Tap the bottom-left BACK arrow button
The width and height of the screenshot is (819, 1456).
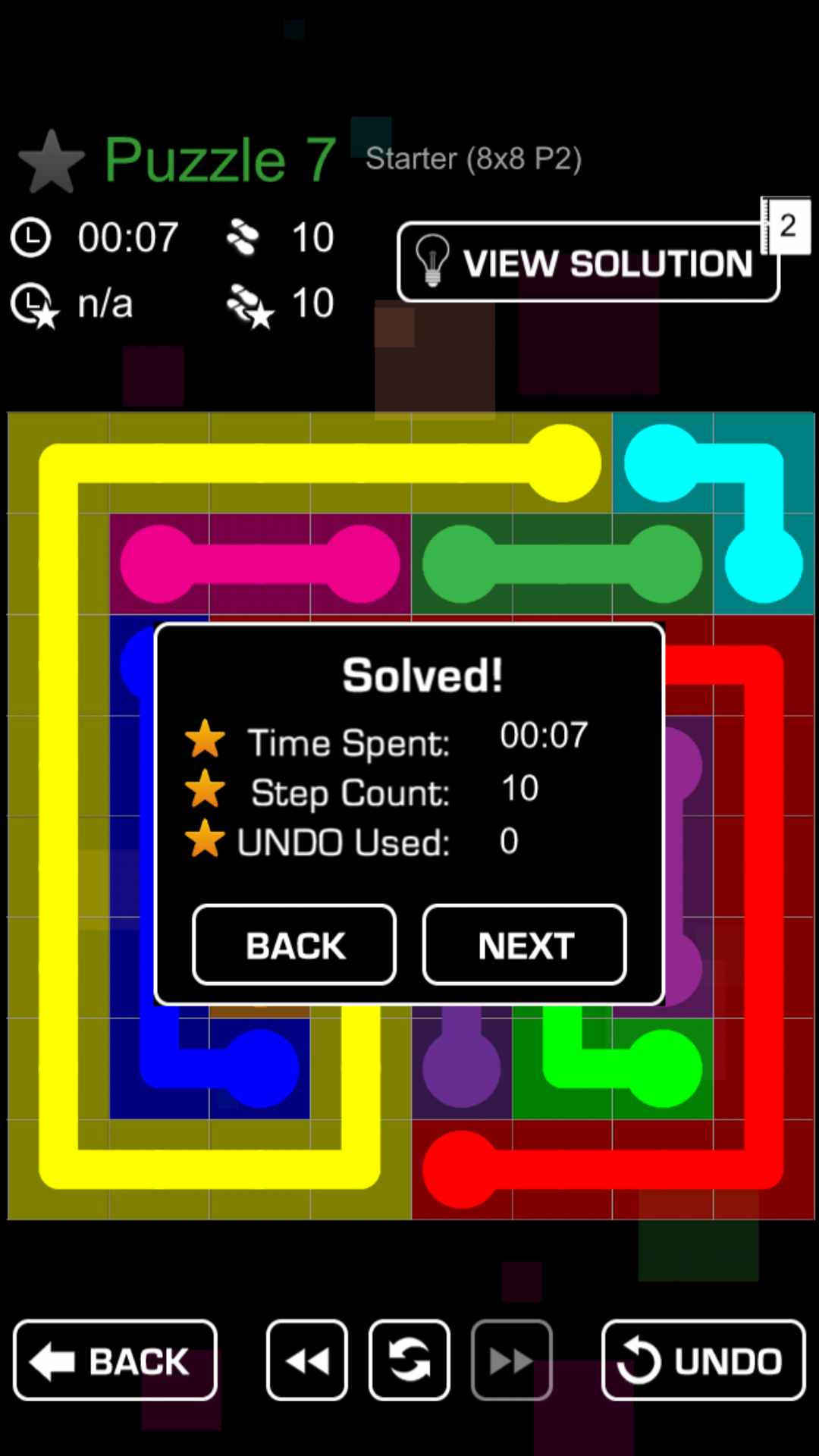[115, 1360]
